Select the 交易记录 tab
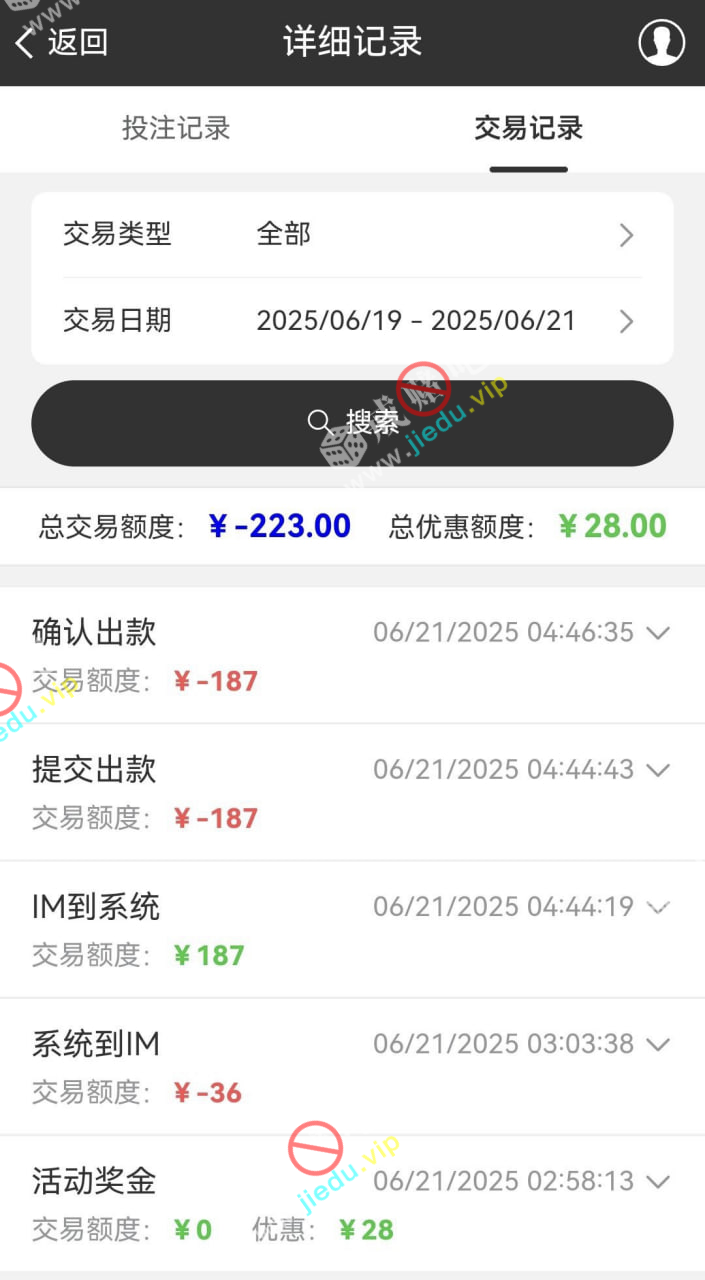 (x=528, y=128)
